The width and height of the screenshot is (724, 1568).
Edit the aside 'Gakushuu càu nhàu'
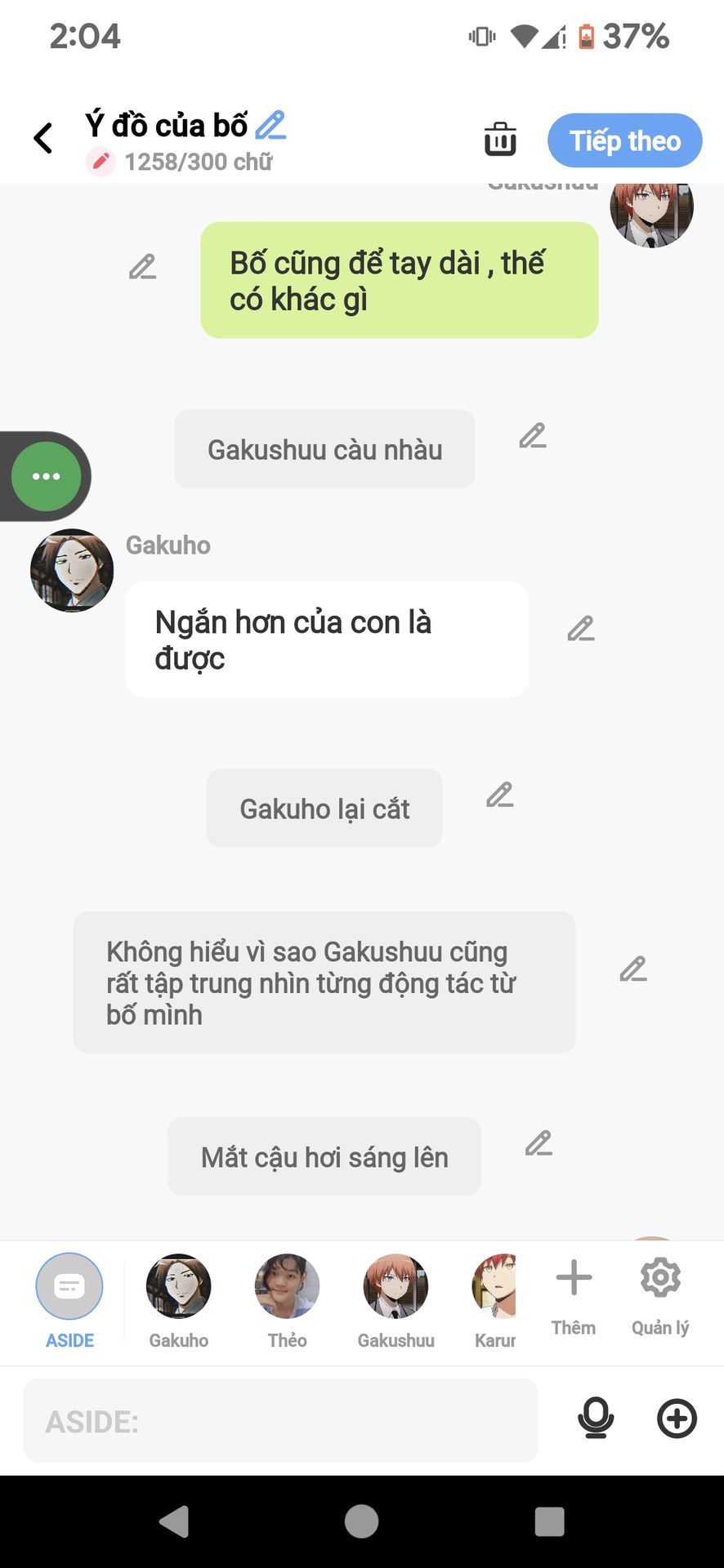[x=533, y=436]
